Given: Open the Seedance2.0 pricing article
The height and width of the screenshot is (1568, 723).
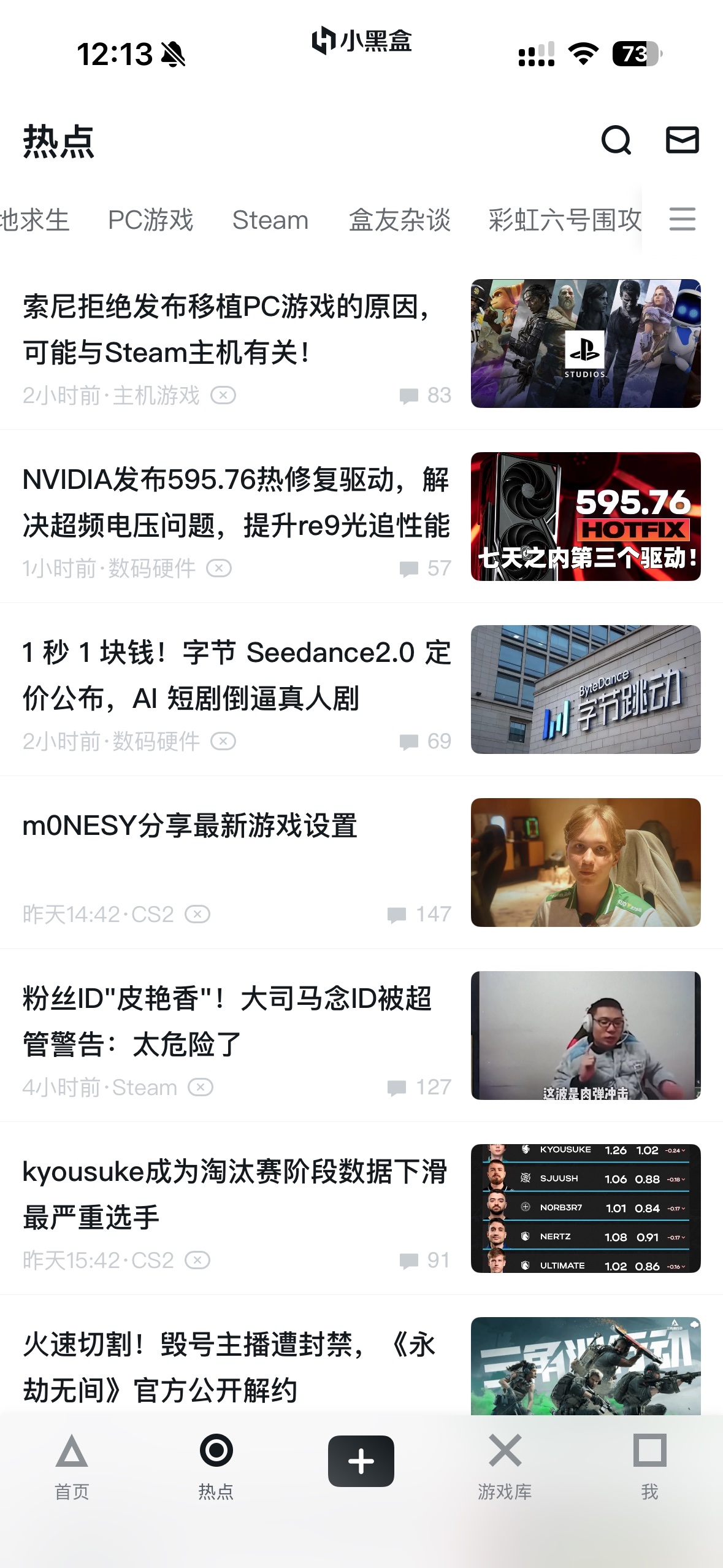Looking at the screenshot, I should click(x=236, y=675).
